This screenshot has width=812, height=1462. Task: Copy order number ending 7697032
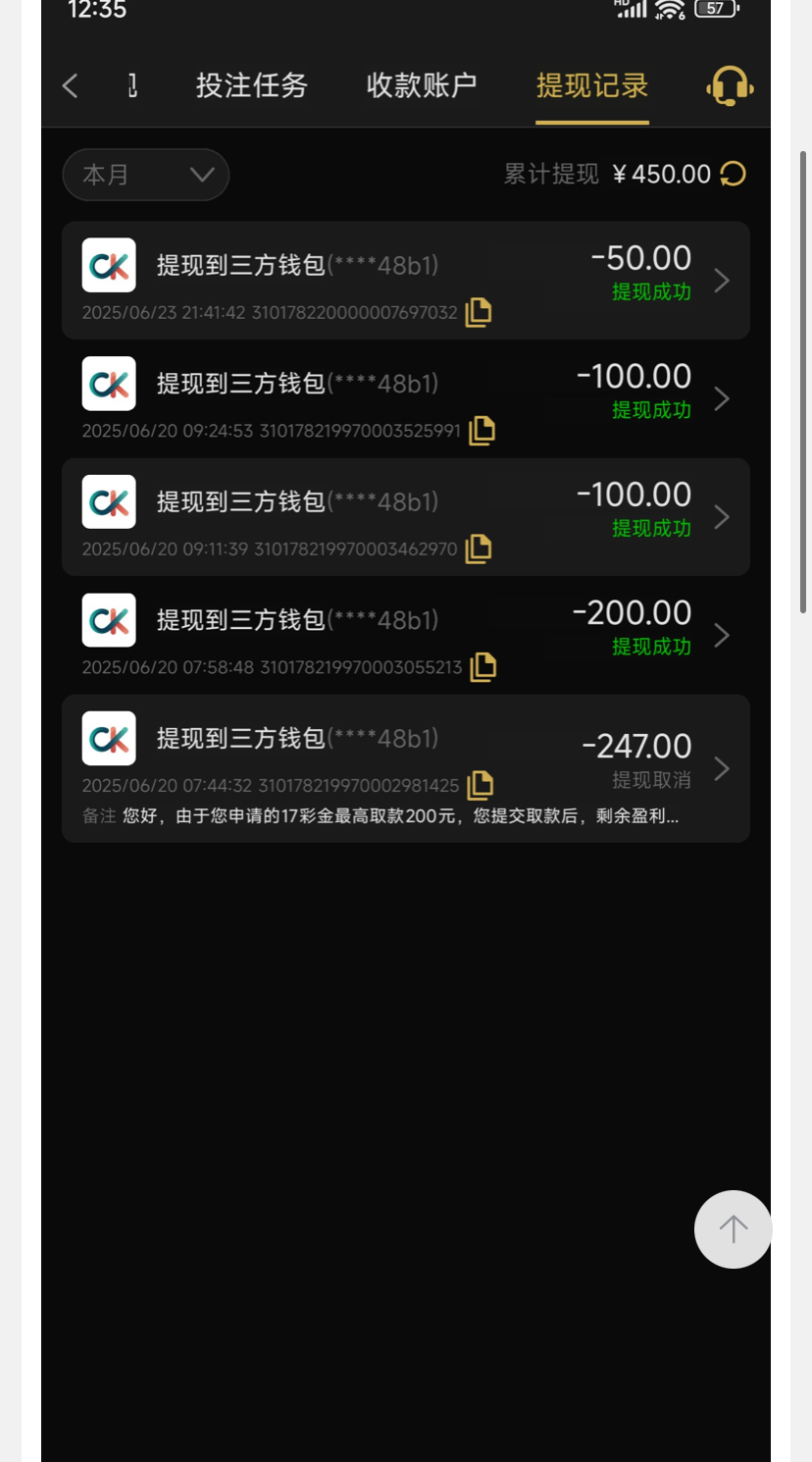(479, 312)
